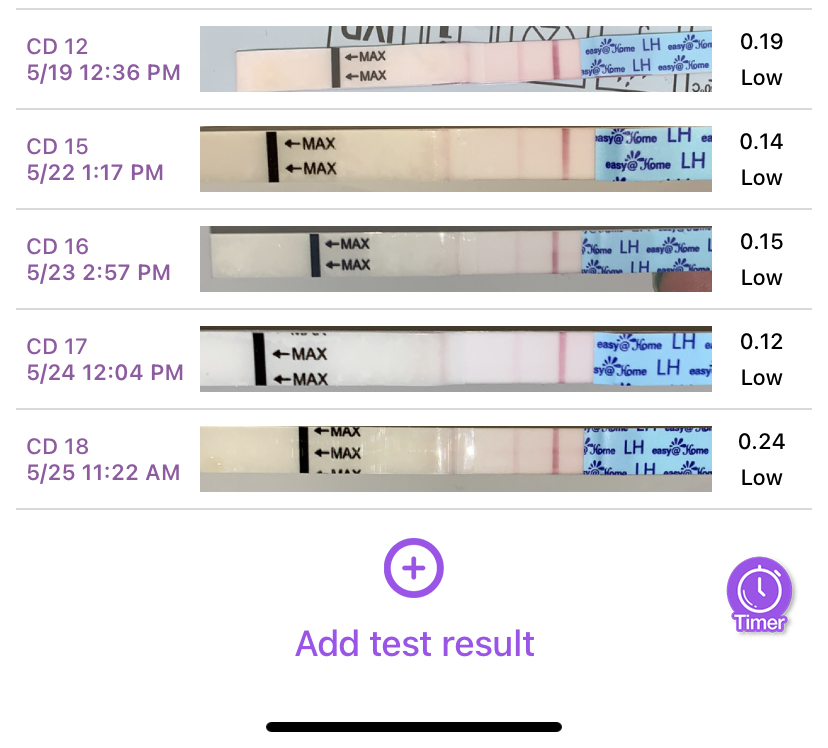Open the CD 17 test result row
This screenshot has height=748, width=828.
(x=414, y=359)
